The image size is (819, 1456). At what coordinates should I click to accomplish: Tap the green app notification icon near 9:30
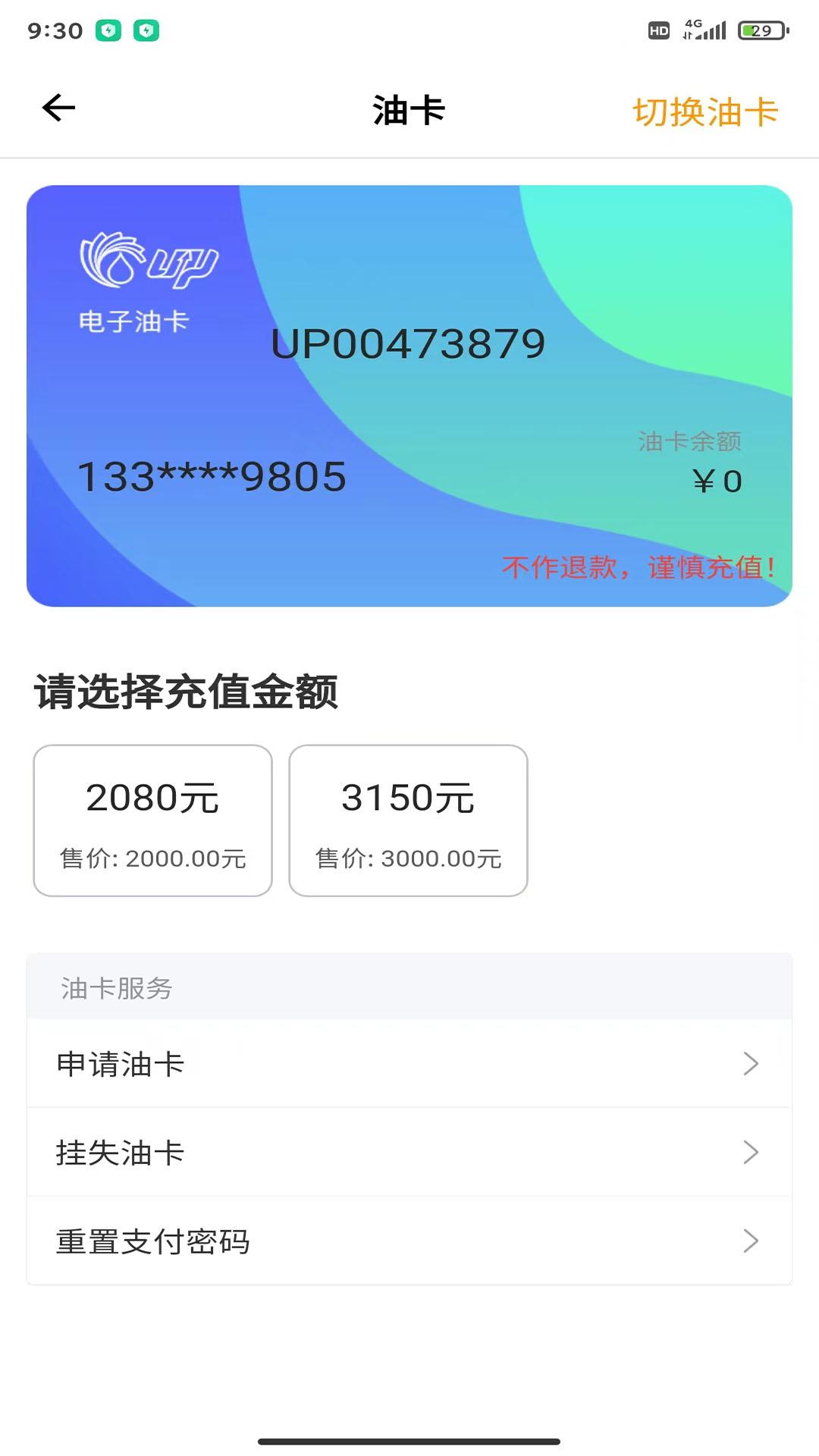pyautogui.click(x=110, y=30)
